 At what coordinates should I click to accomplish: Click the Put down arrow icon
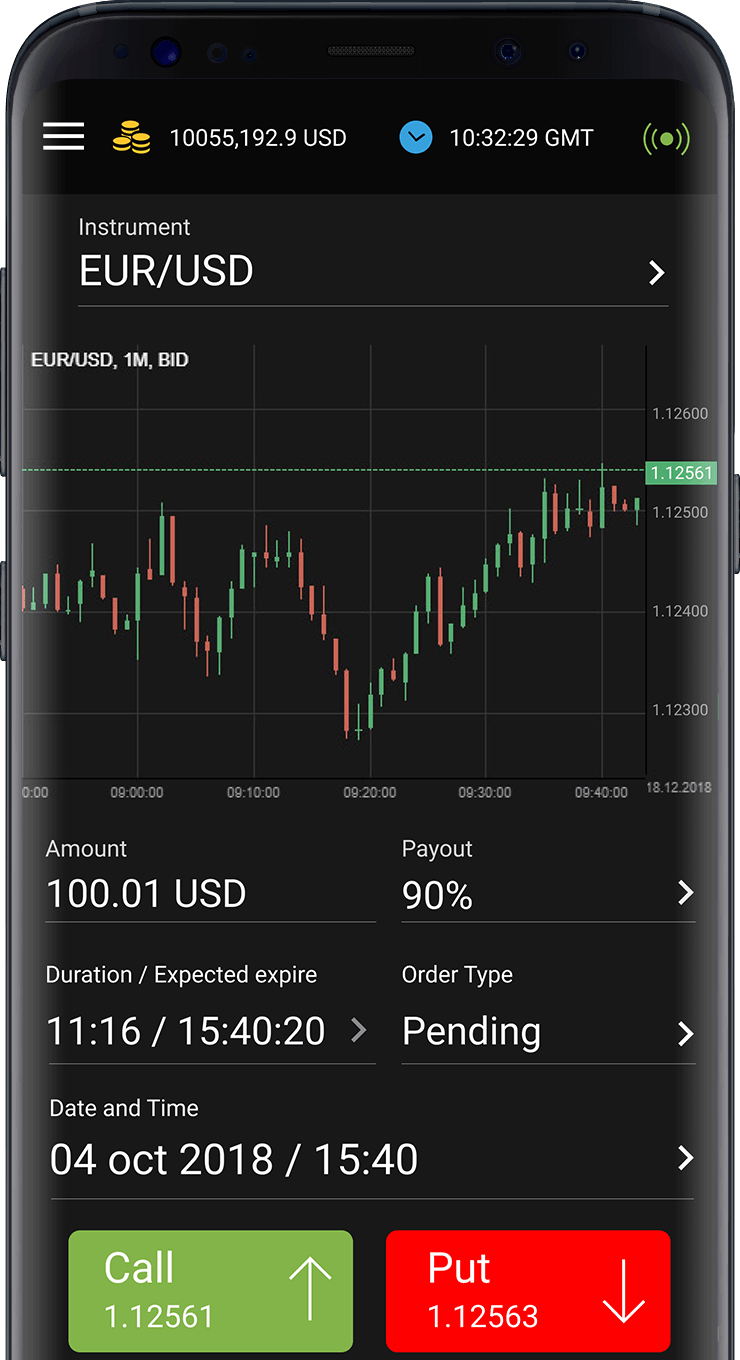(624, 1291)
